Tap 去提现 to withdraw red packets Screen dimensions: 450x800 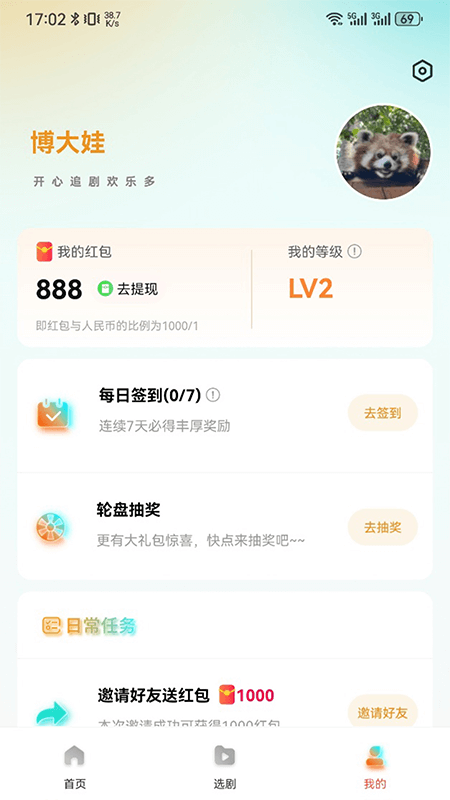pos(129,289)
